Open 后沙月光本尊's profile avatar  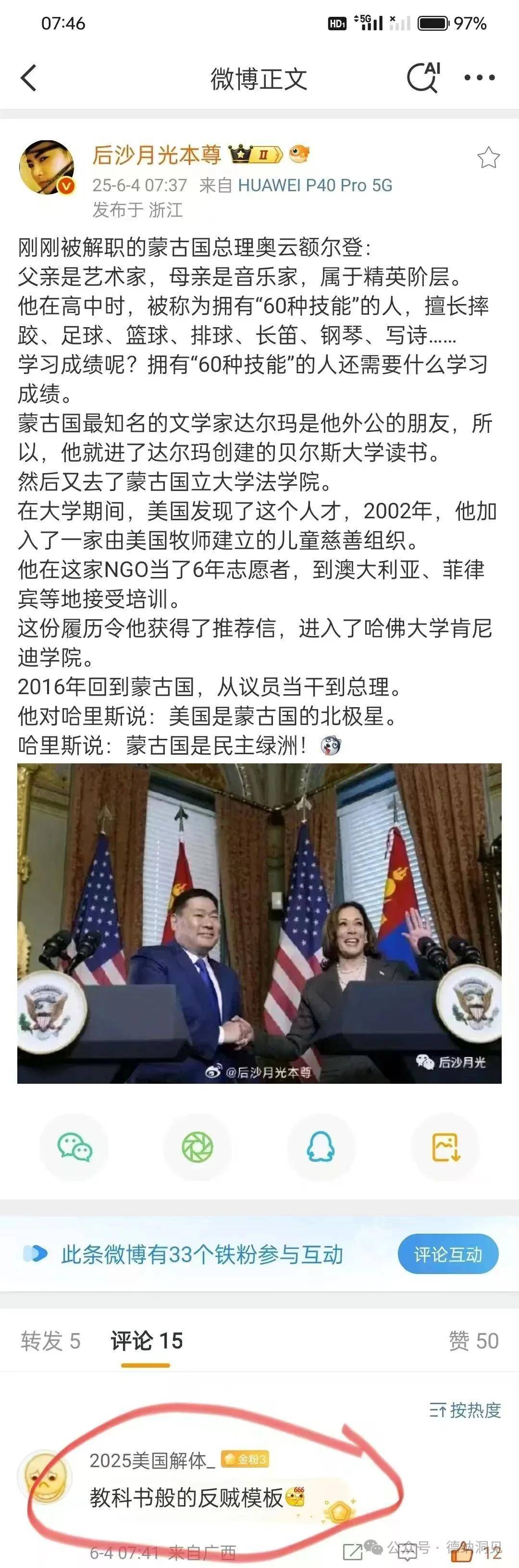click(46, 167)
